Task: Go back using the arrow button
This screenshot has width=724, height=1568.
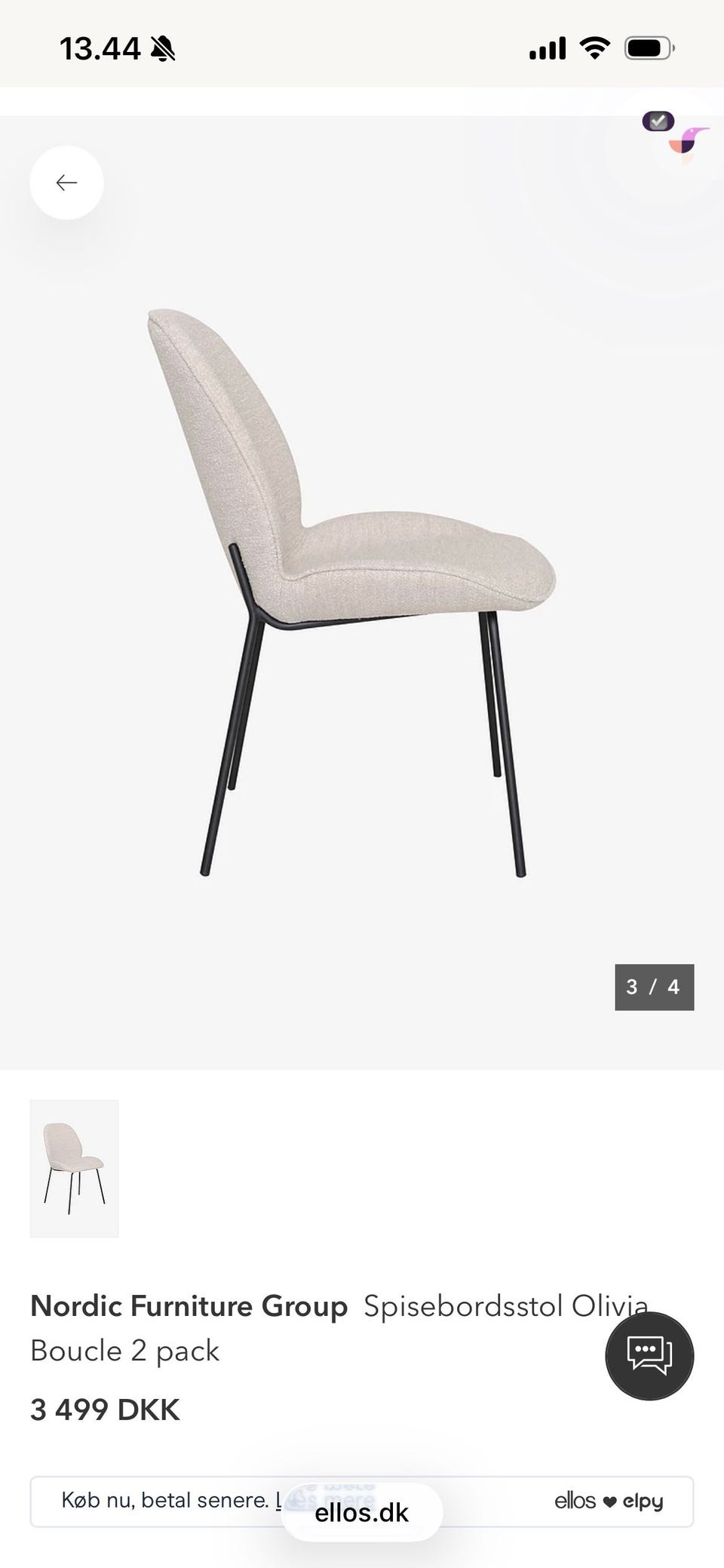Action: tap(66, 183)
